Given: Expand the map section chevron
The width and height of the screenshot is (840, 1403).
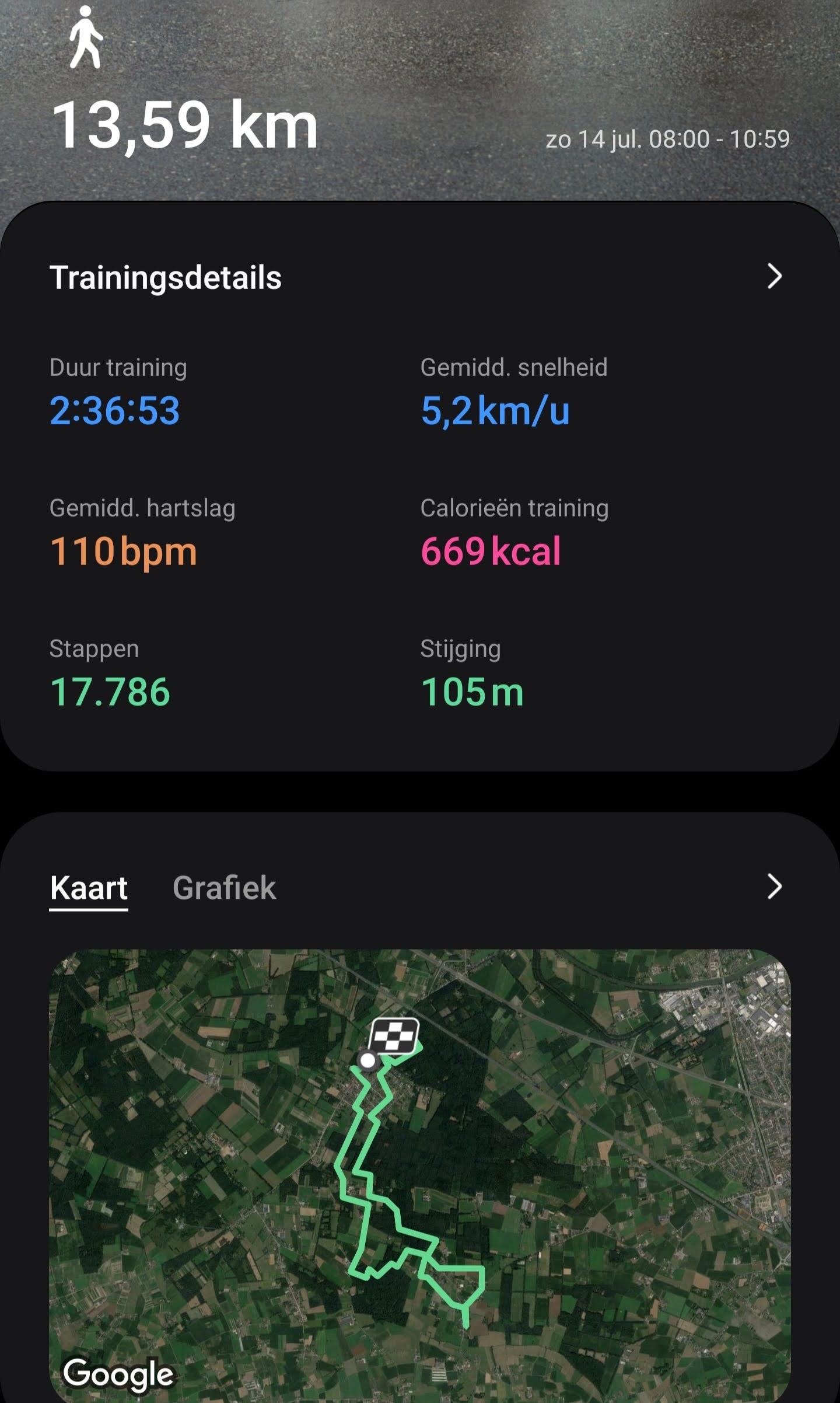Looking at the screenshot, I should pos(774,887).
